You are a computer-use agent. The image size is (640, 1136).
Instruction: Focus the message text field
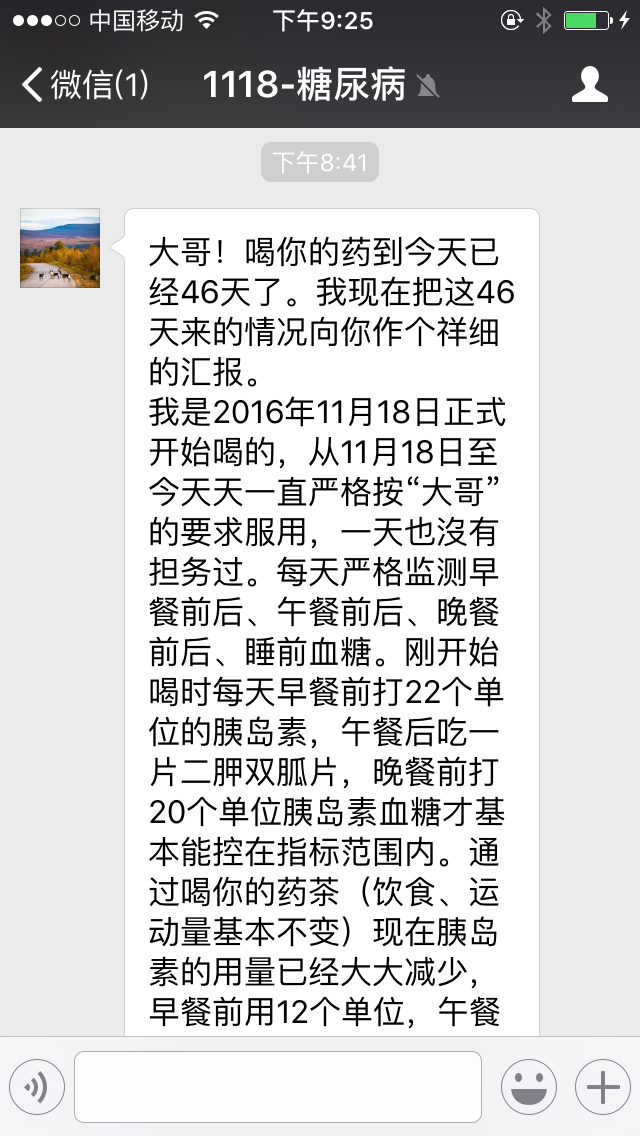(278, 1087)
